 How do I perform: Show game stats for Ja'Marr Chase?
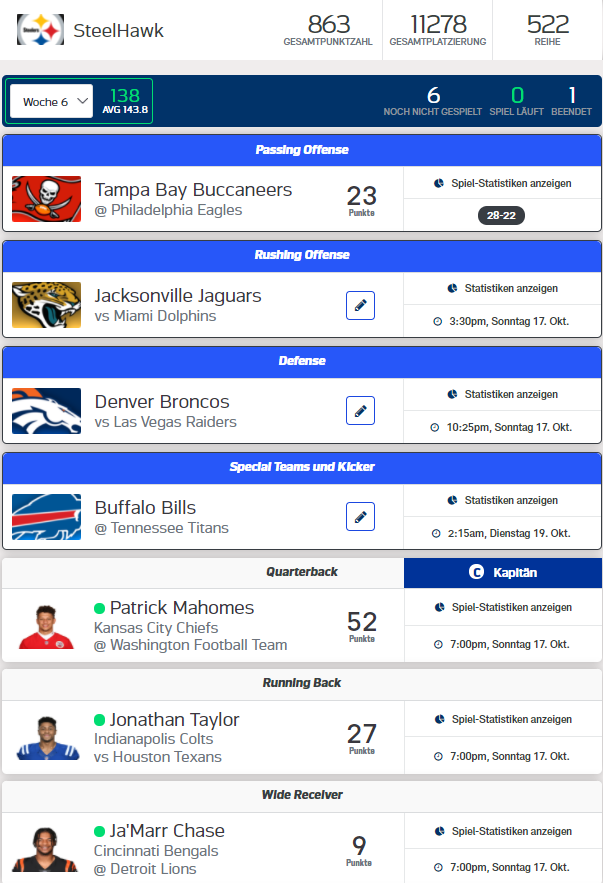(503, 831)
